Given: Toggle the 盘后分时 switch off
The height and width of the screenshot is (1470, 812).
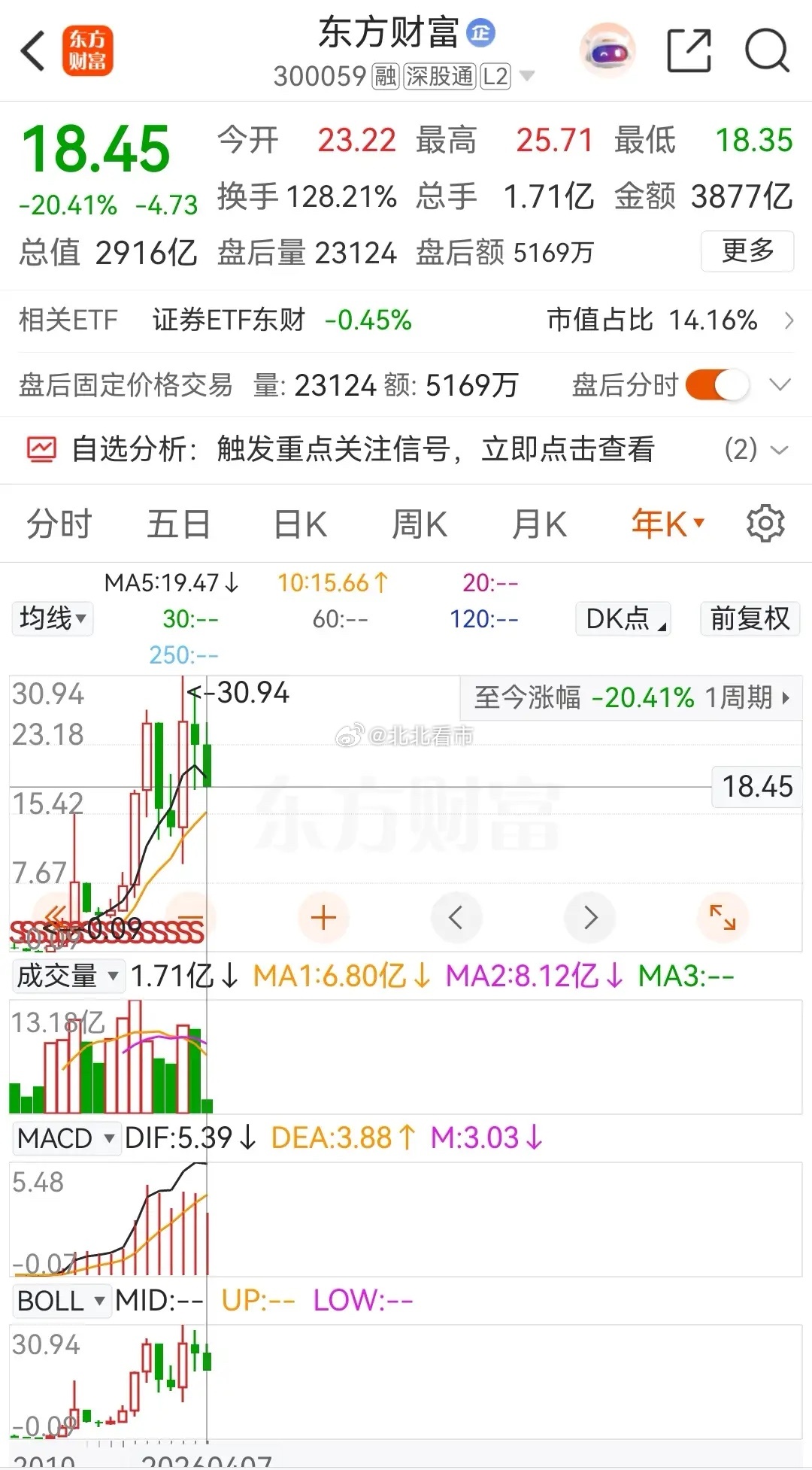Looking at the screenshot, I should click(x=717, y=385).
